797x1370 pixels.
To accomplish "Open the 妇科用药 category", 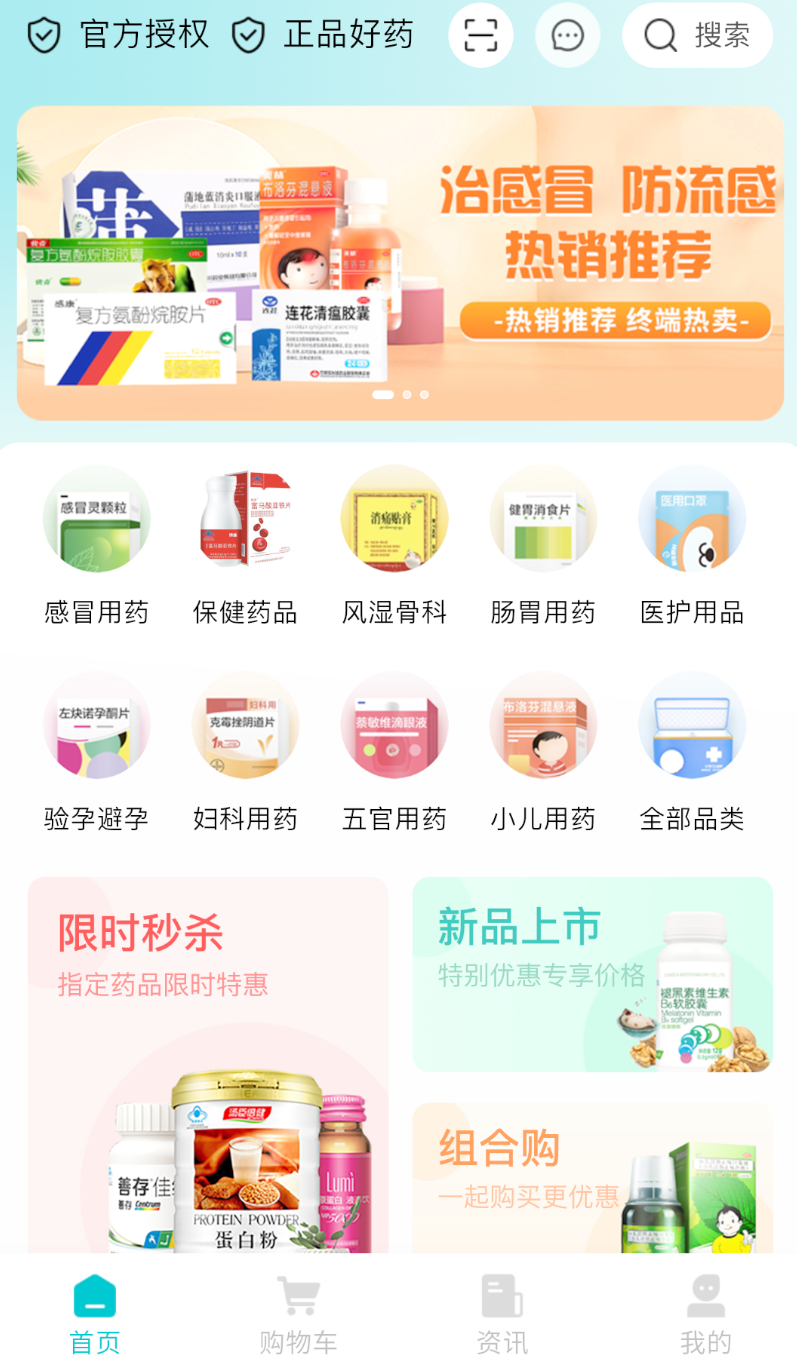I will [245, 753].
